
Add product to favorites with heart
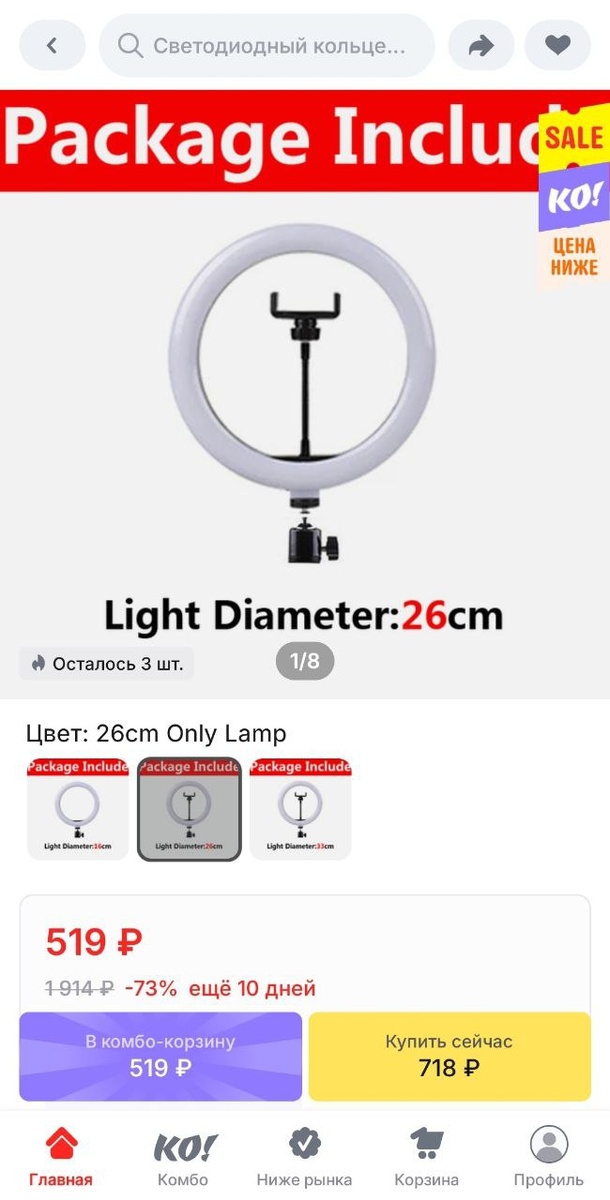pos(557,45)
